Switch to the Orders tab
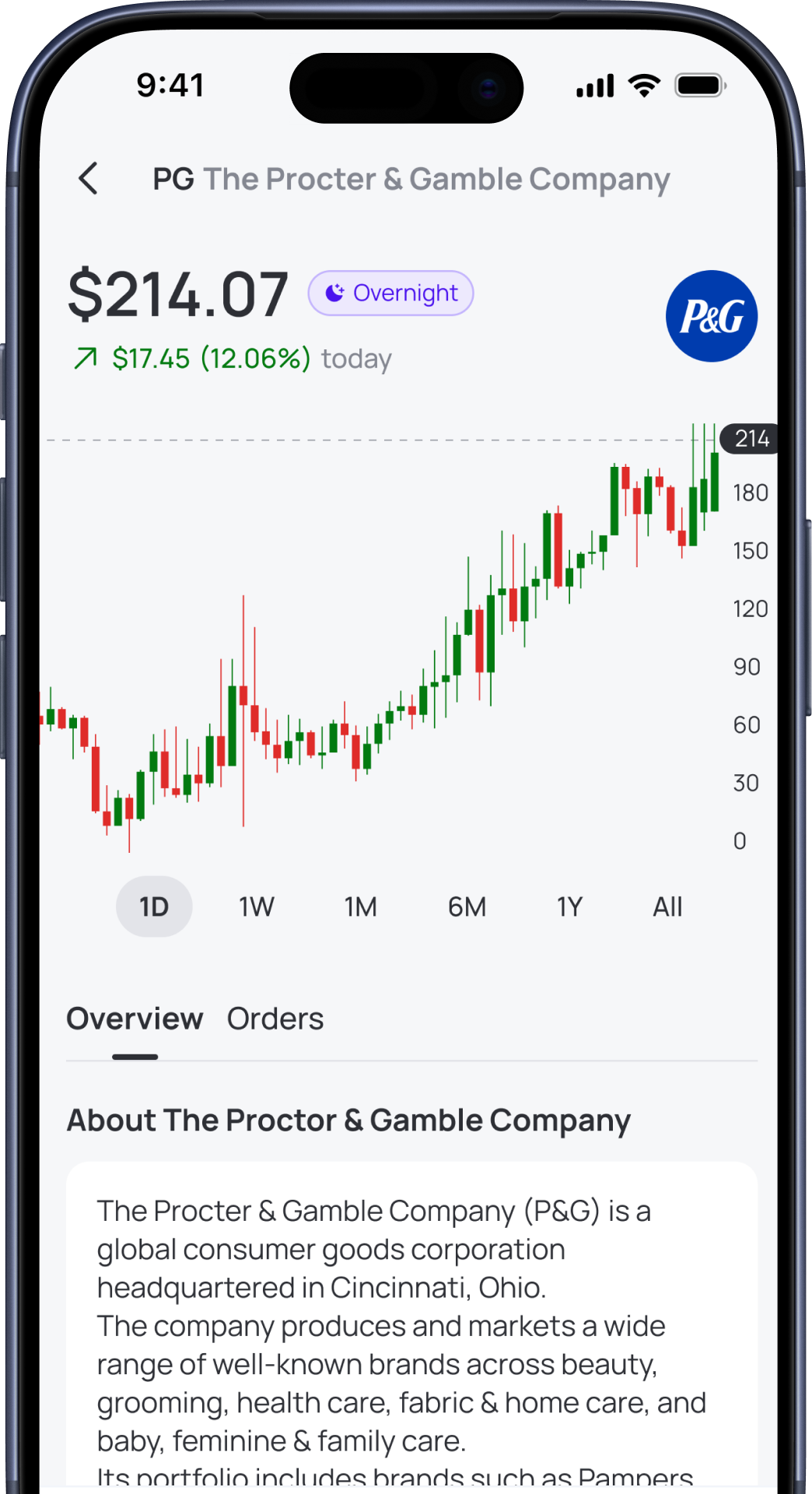Screen dimensions: 812x1494 pos(275,1019)
